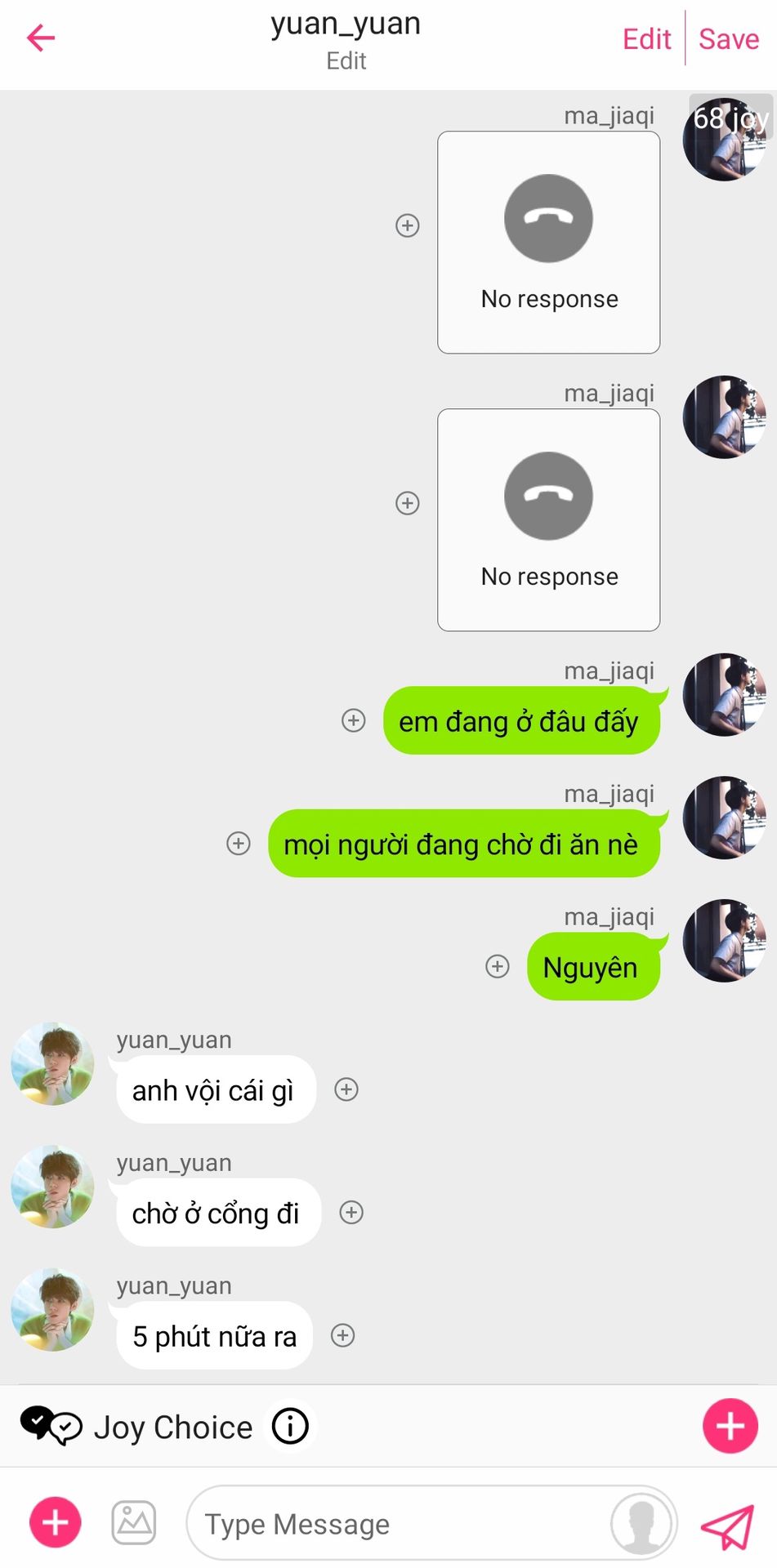Add a new Joy Choice option
This screenshot has width=777, height=1568.
pos(730,1426)
